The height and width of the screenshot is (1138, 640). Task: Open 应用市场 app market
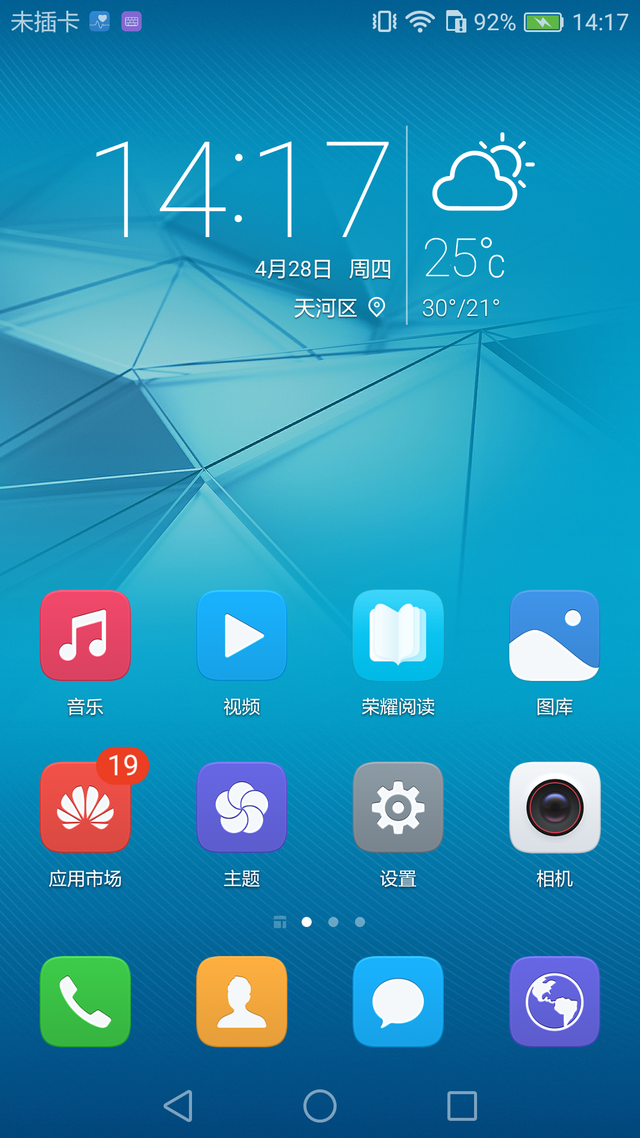coord(85,808)
